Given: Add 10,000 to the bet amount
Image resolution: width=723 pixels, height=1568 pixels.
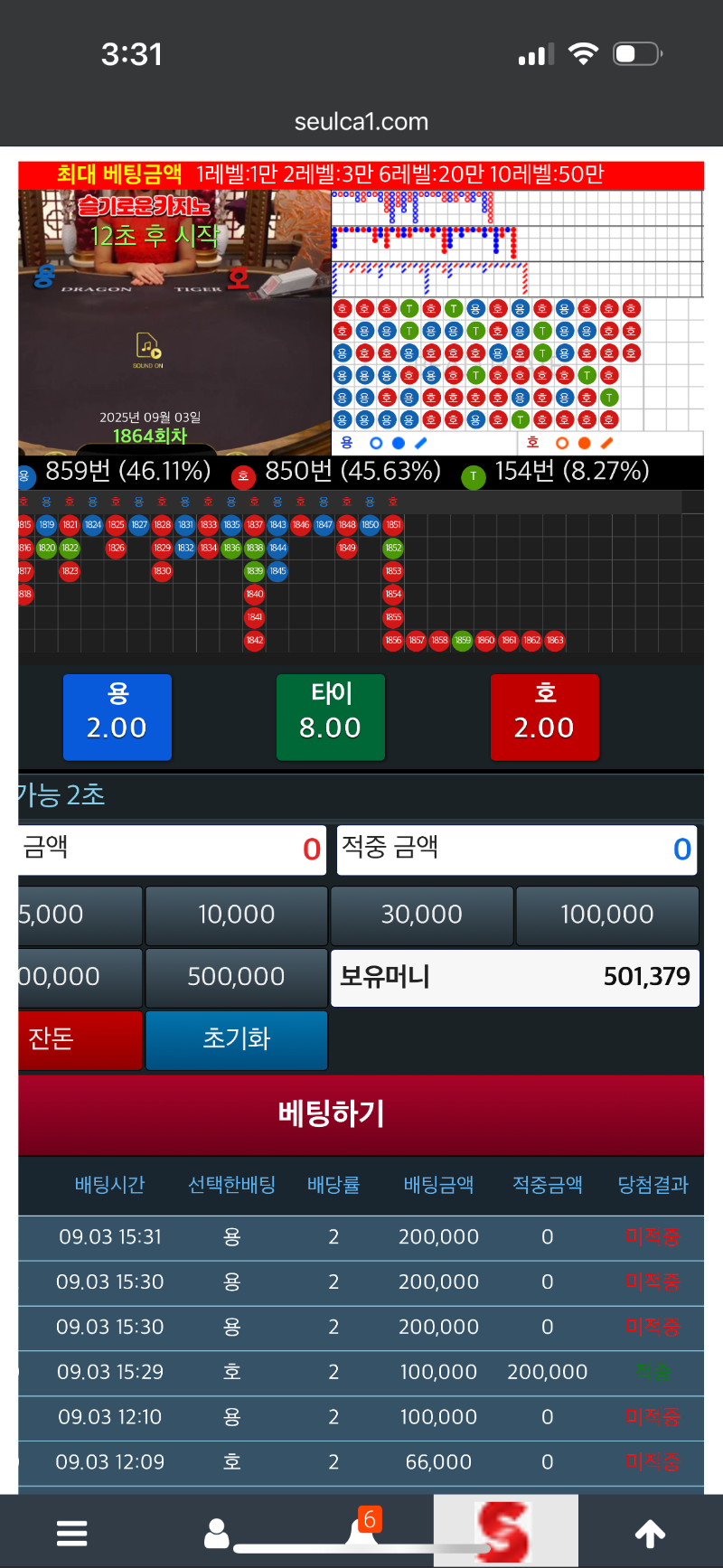Looking at the screenshot, I should tap(237, 915).
